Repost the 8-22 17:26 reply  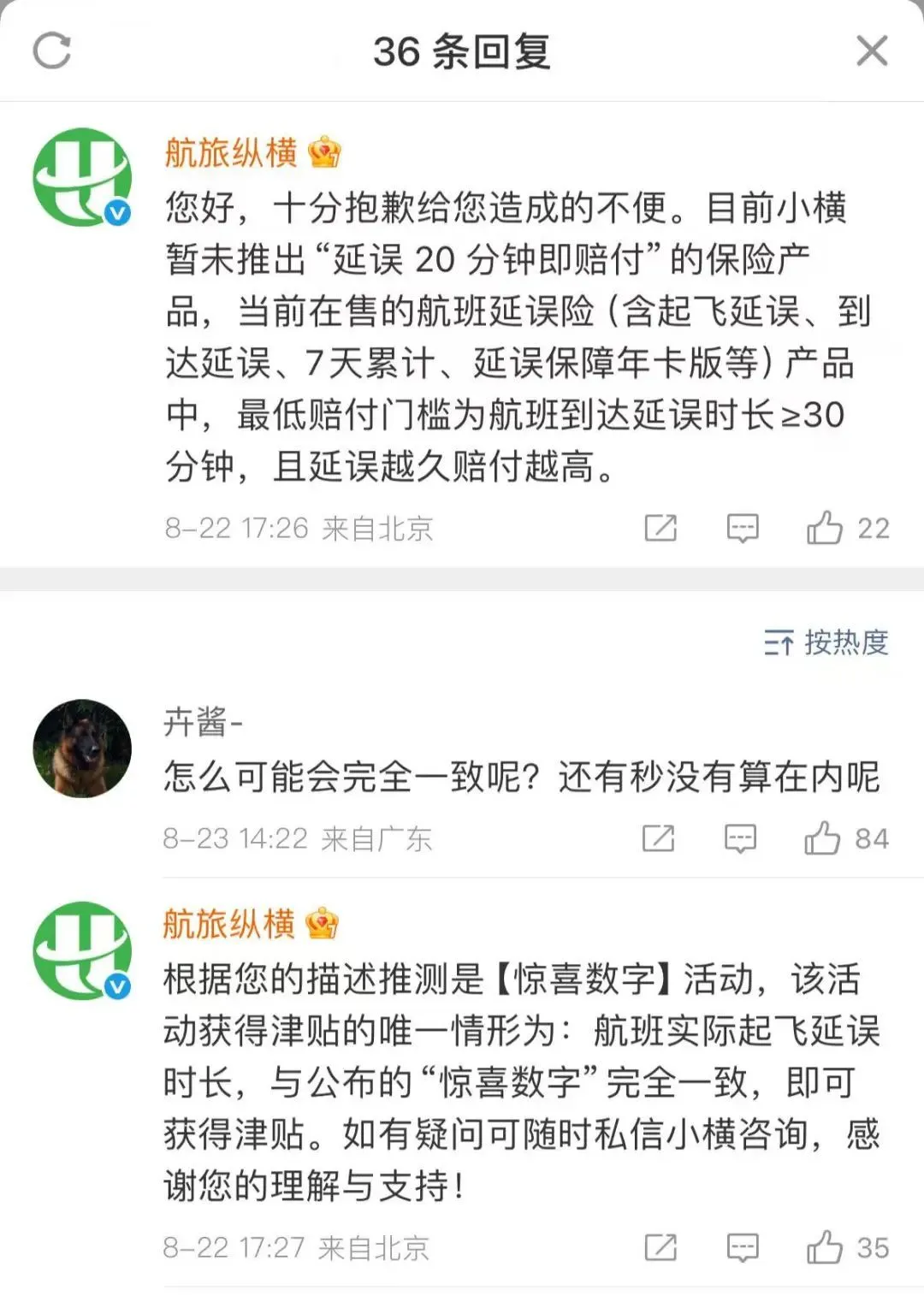[660, 528]
